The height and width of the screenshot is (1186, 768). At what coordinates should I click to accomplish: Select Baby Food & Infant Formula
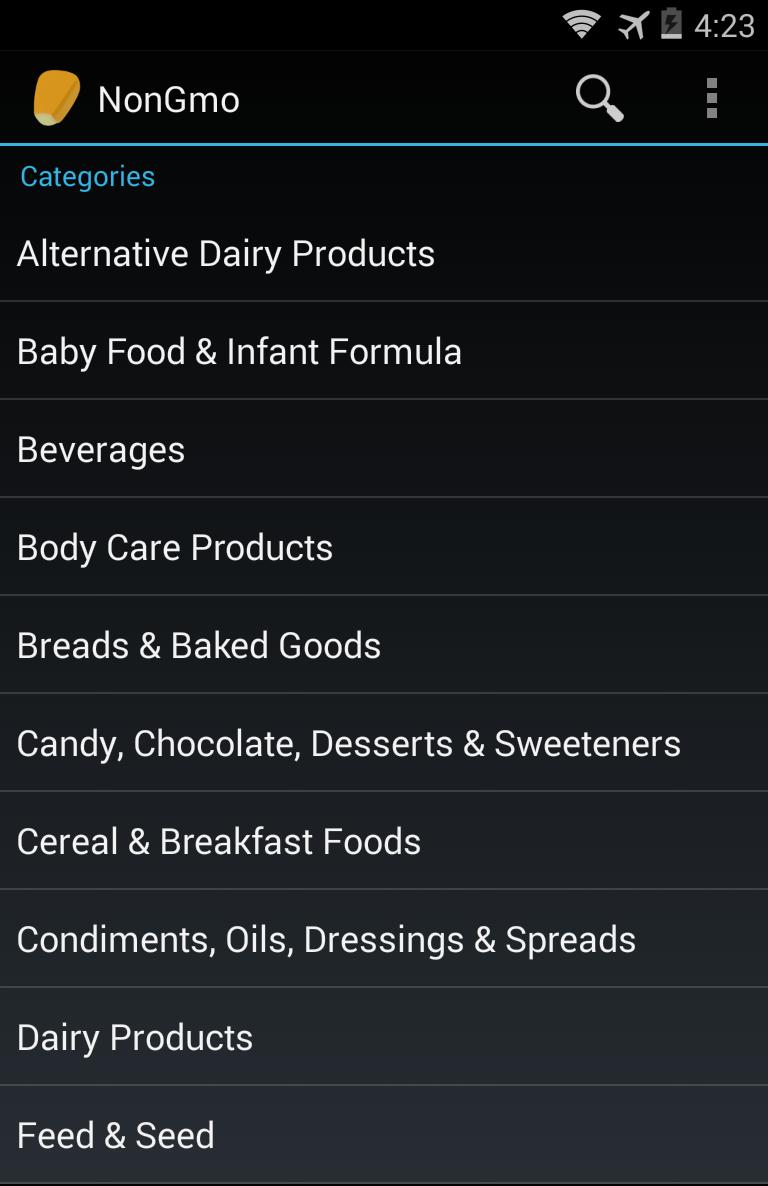pos(239,352)
